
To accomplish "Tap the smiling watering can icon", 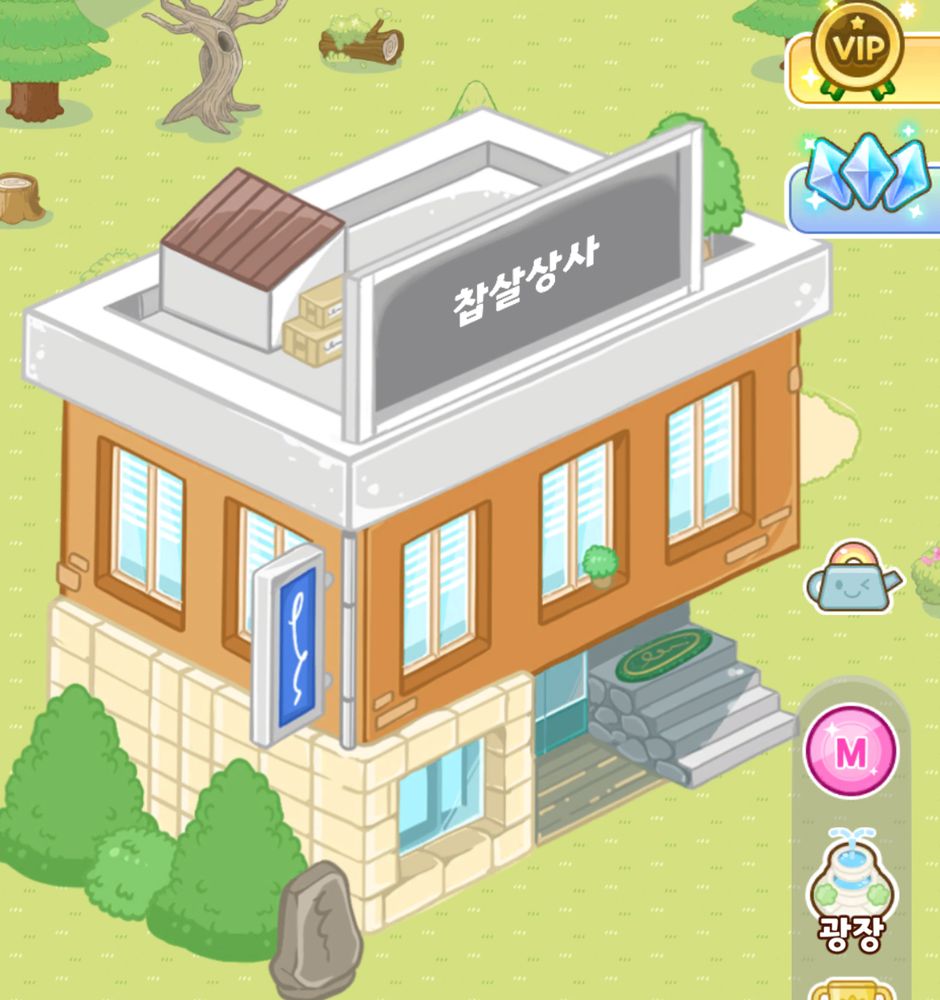I will click(x=852, y=580).
